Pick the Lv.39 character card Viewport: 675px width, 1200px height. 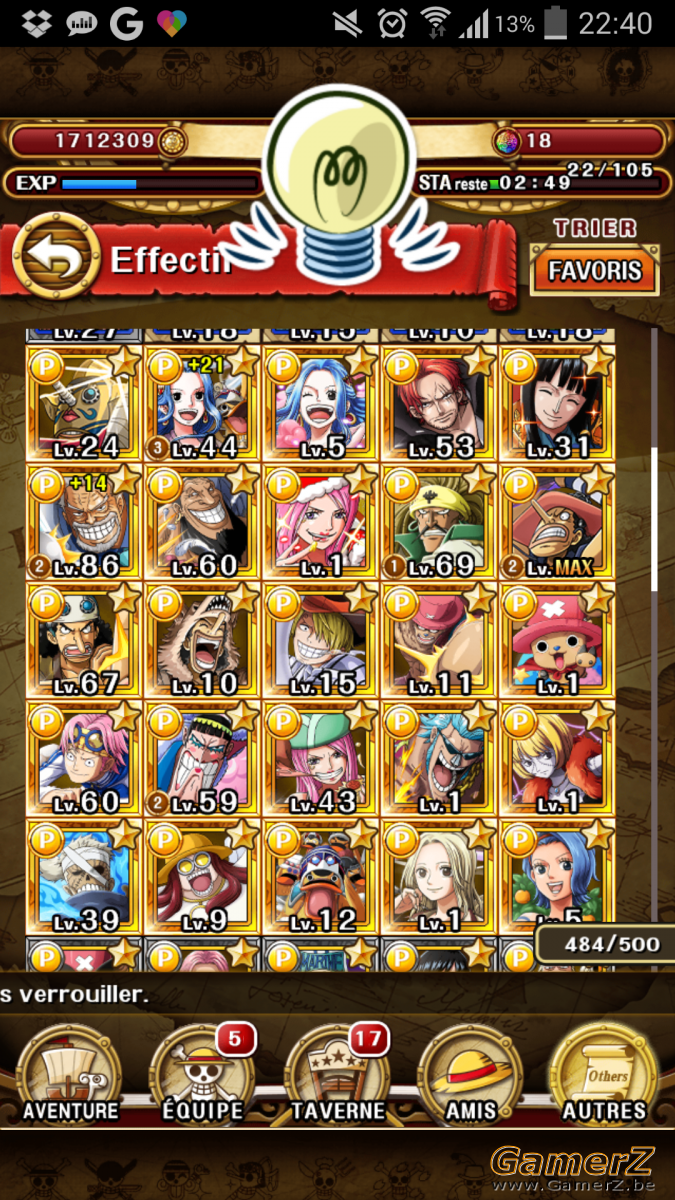click(83, 875)
